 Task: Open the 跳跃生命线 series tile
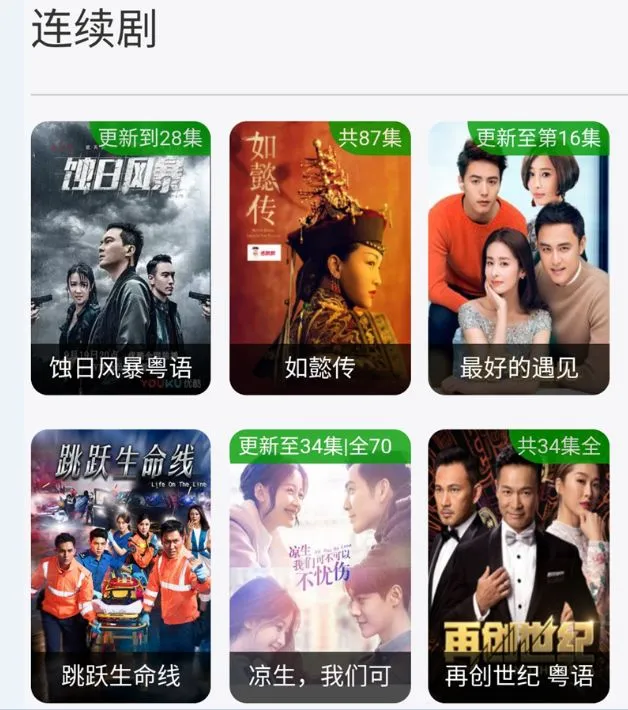tap(120, 566)
